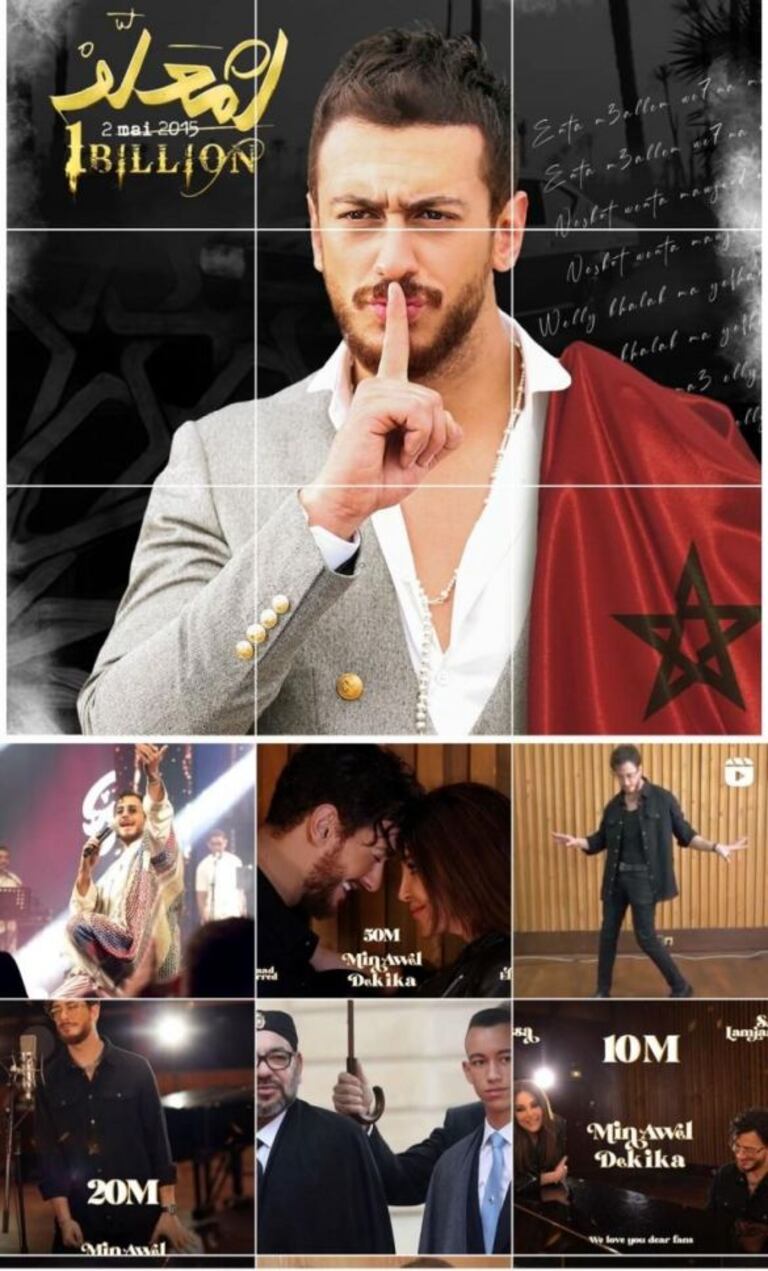
Task: Open the tile with the green star on the red flag
Action: coord(640,610)
